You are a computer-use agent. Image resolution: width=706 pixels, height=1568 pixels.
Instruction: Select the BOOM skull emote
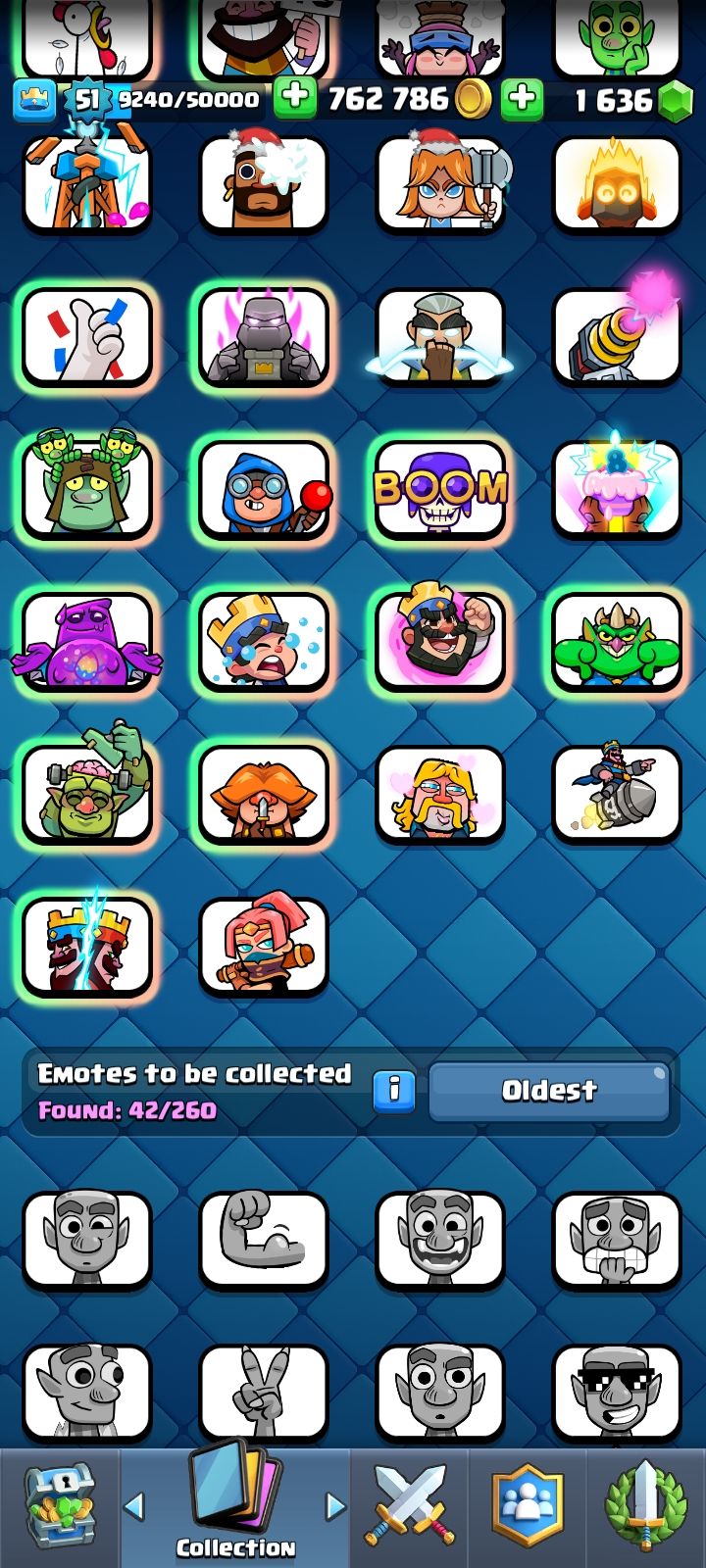point(440,488)
